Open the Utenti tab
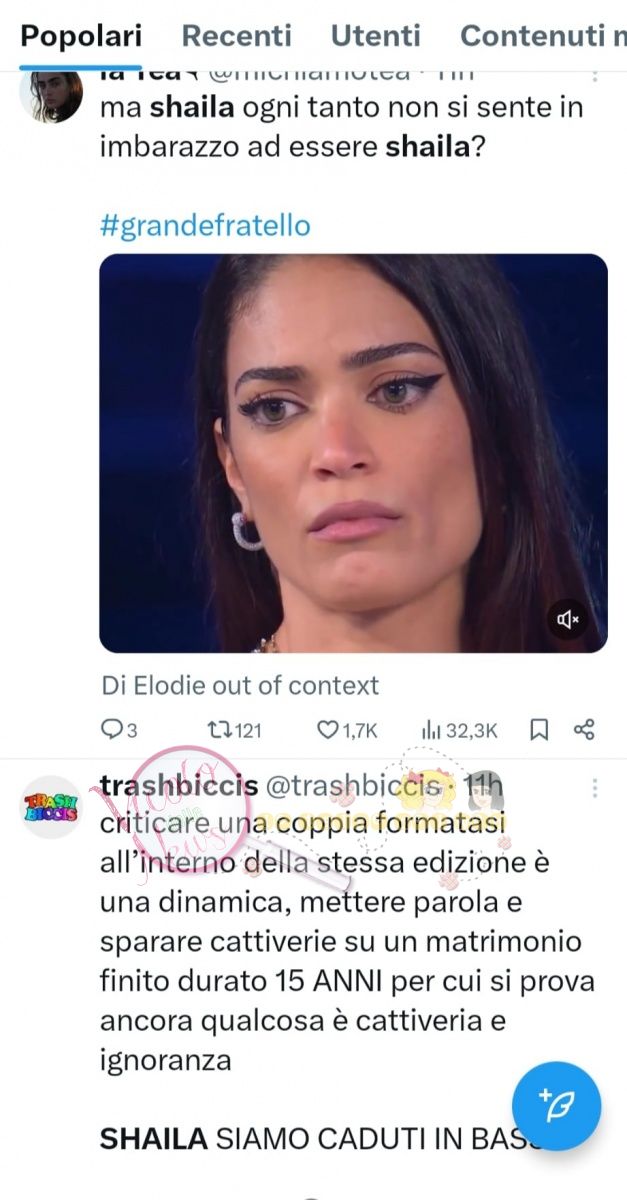This screenshot has width=627, height=1200. 375,36
